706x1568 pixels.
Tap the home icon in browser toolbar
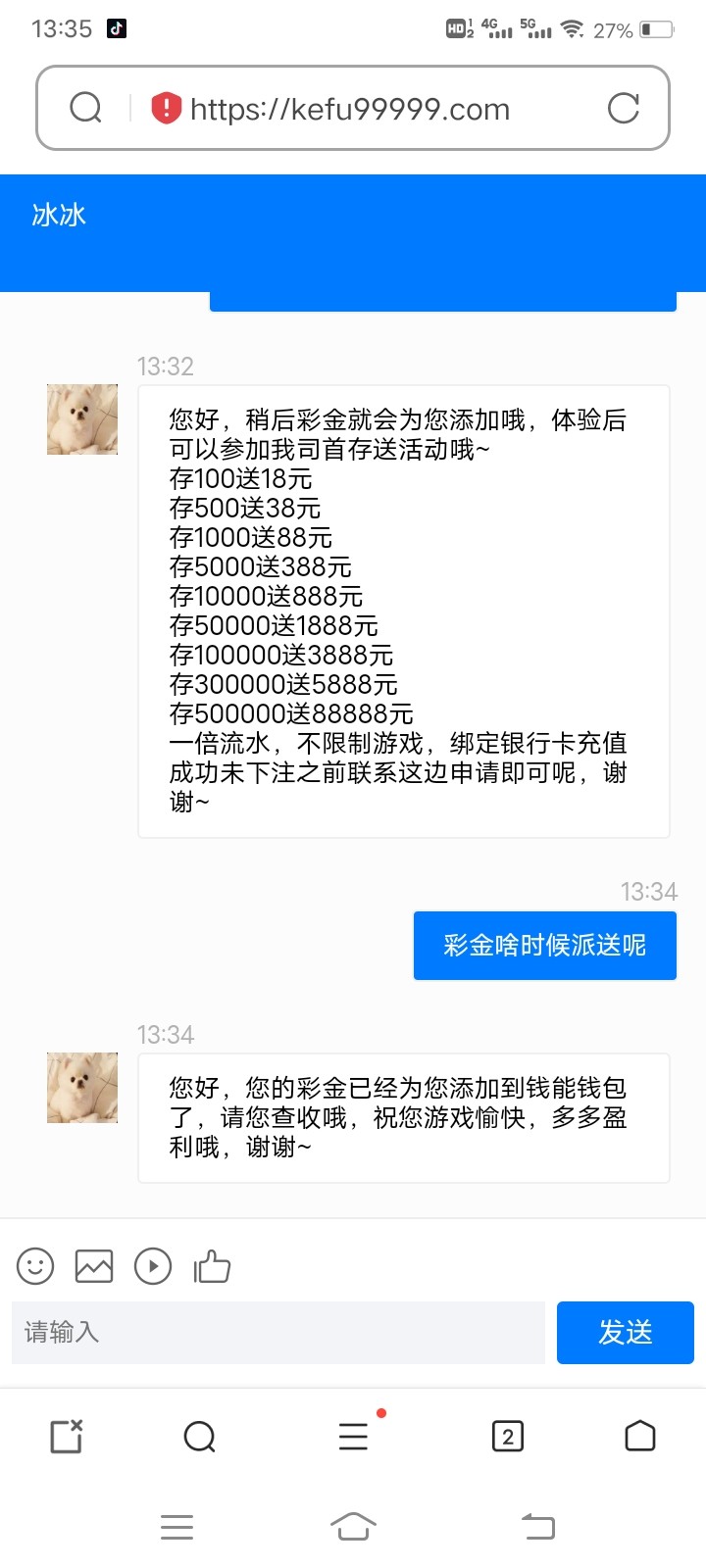point(640,1437)
